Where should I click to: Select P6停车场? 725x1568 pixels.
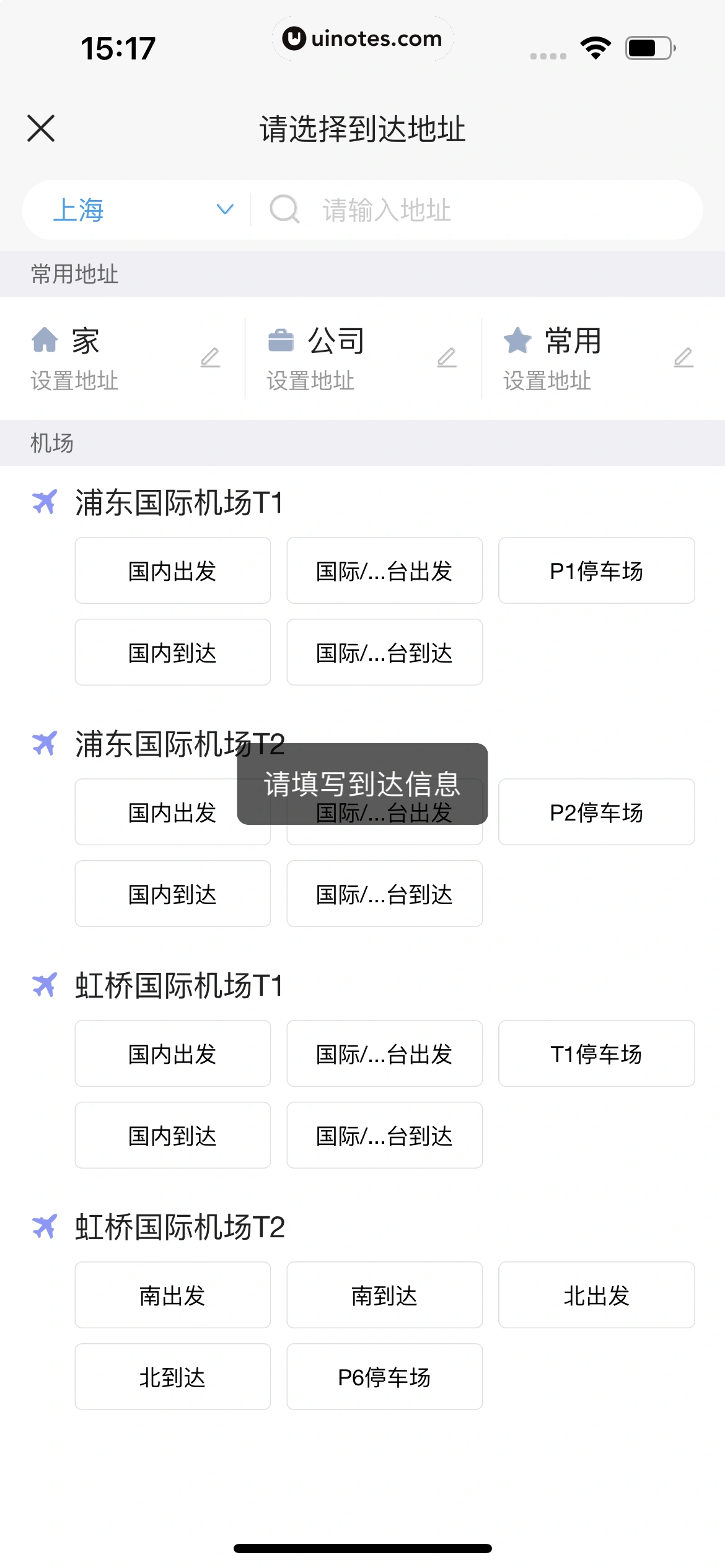click(384, 1377)
